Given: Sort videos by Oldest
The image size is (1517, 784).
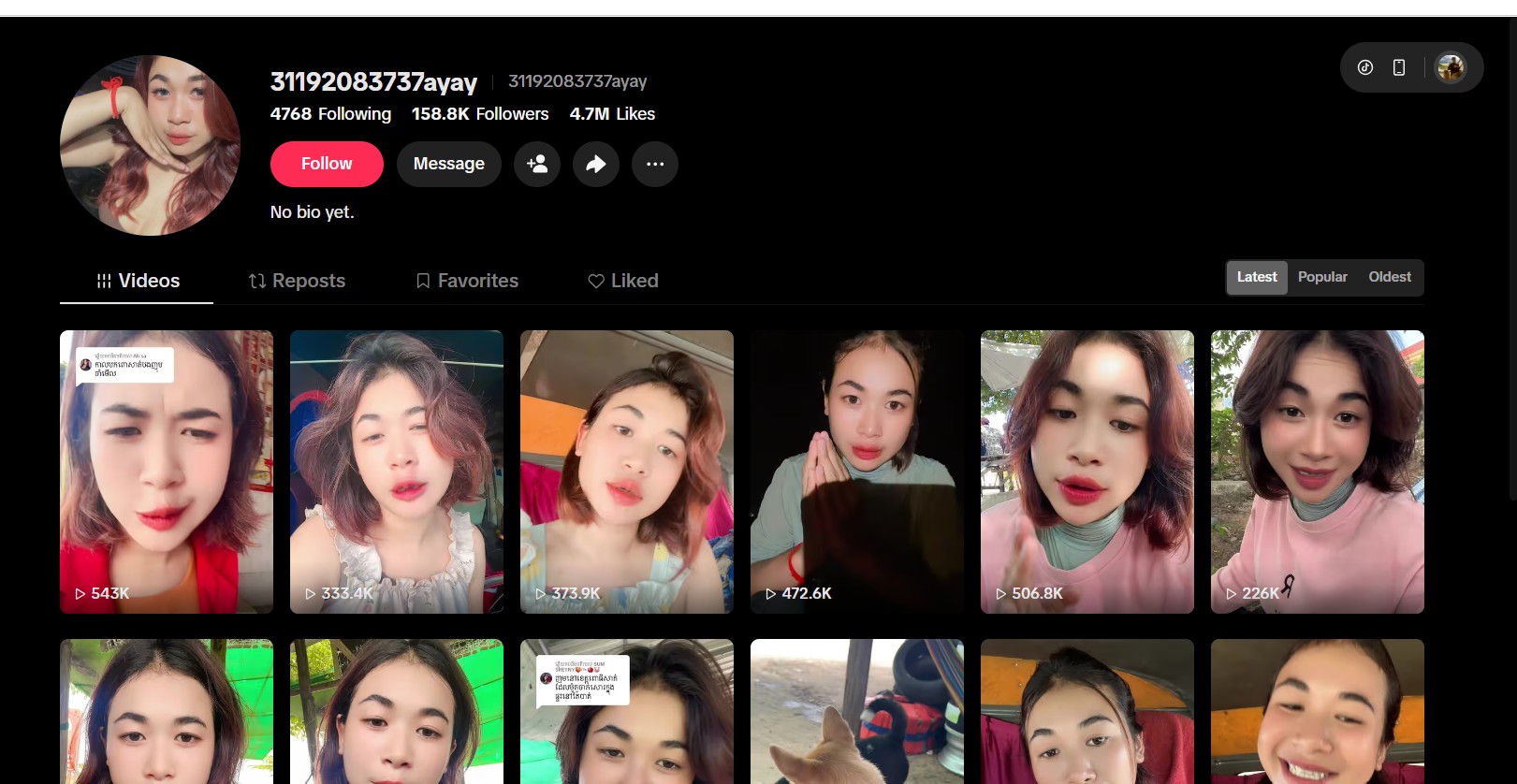Looking at the screenshot, I should pos(1390,277).
